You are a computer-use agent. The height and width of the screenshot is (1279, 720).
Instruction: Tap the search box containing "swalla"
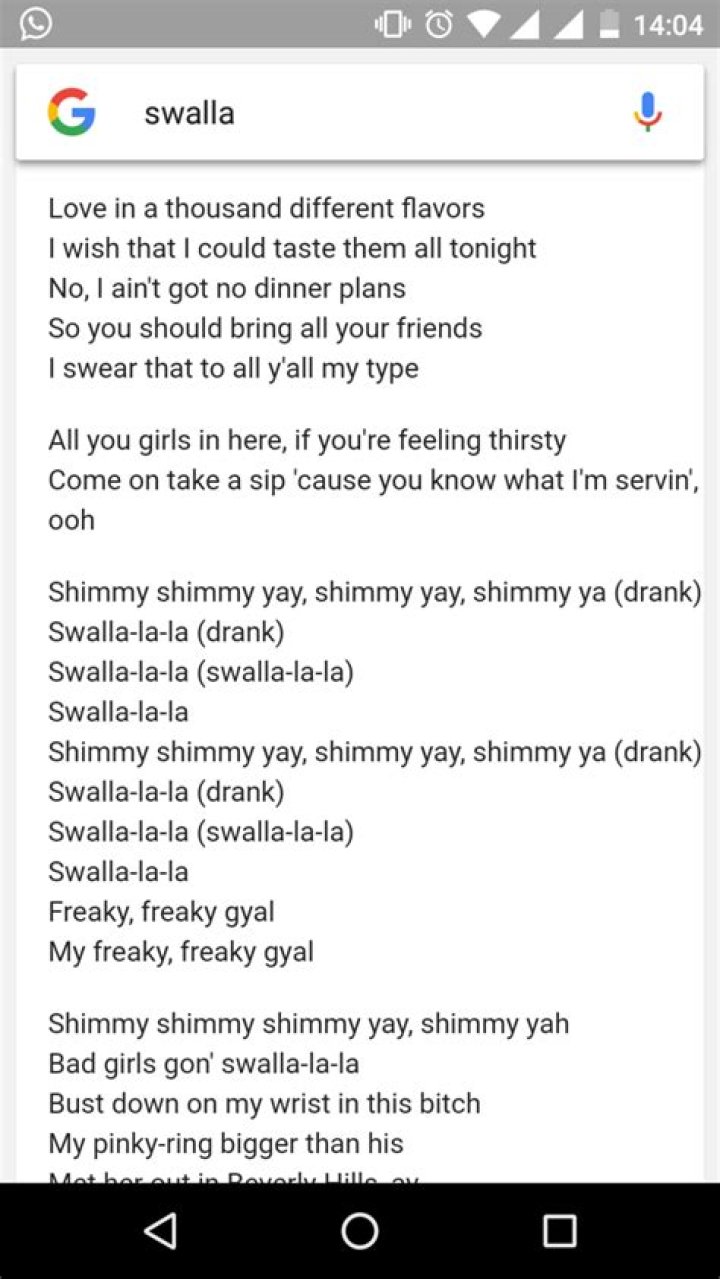(x=360, y=112)
